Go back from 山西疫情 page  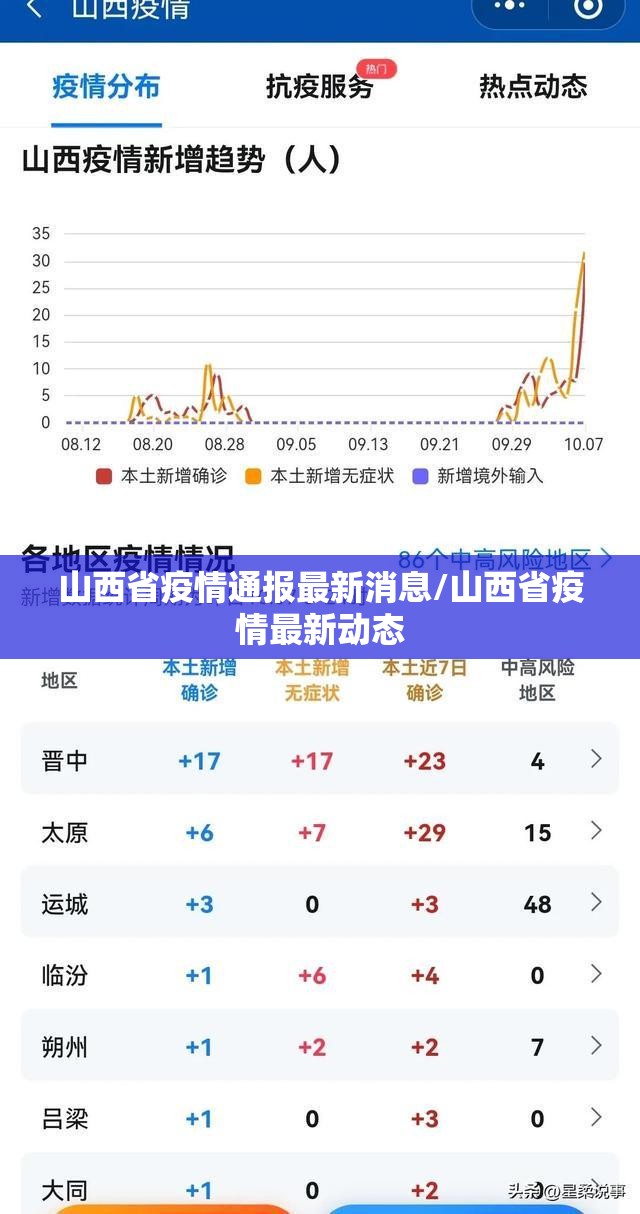tap(35, 10)
